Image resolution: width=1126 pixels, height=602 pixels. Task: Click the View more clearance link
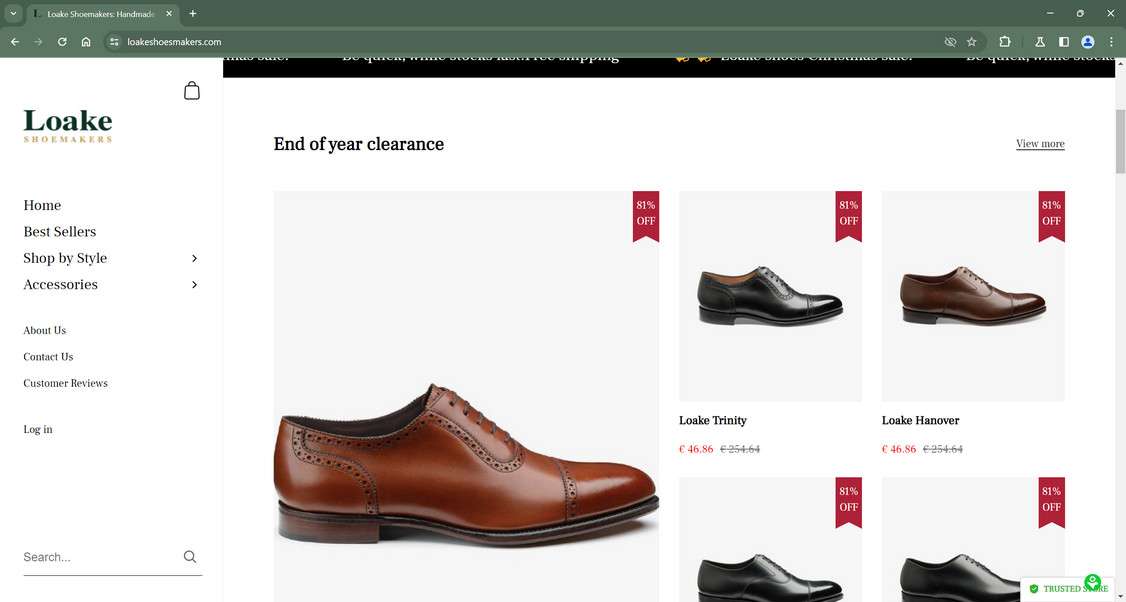[1040, 144]
